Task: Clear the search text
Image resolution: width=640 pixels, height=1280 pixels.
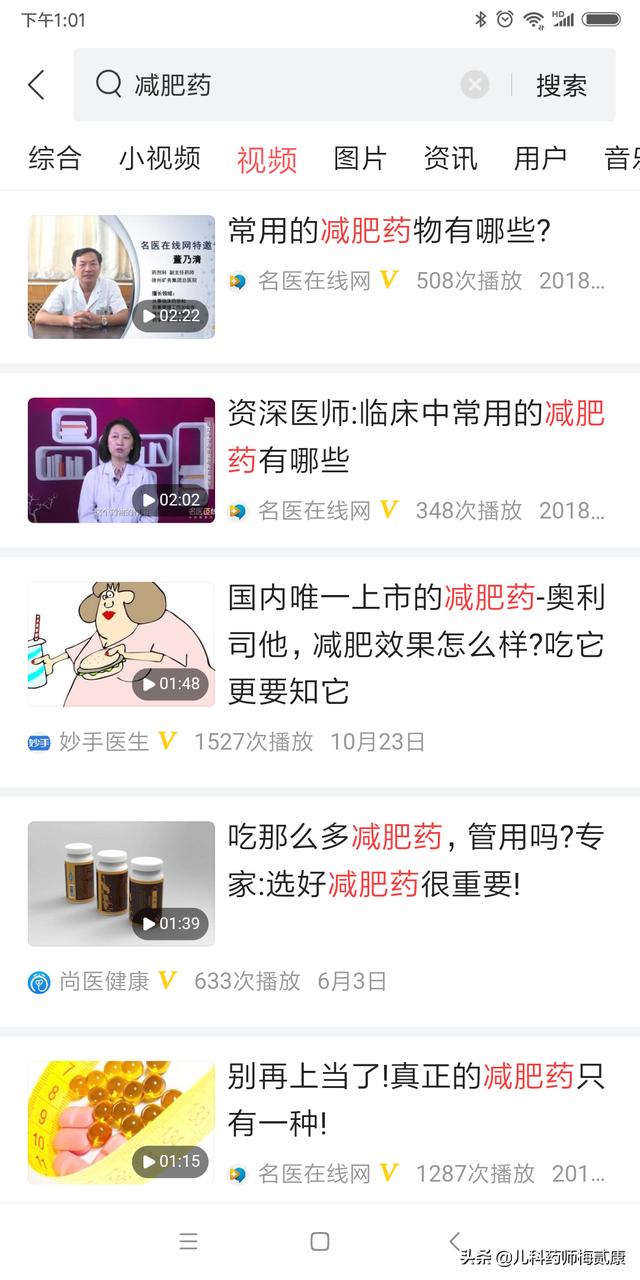Action: tap(475, 85)
